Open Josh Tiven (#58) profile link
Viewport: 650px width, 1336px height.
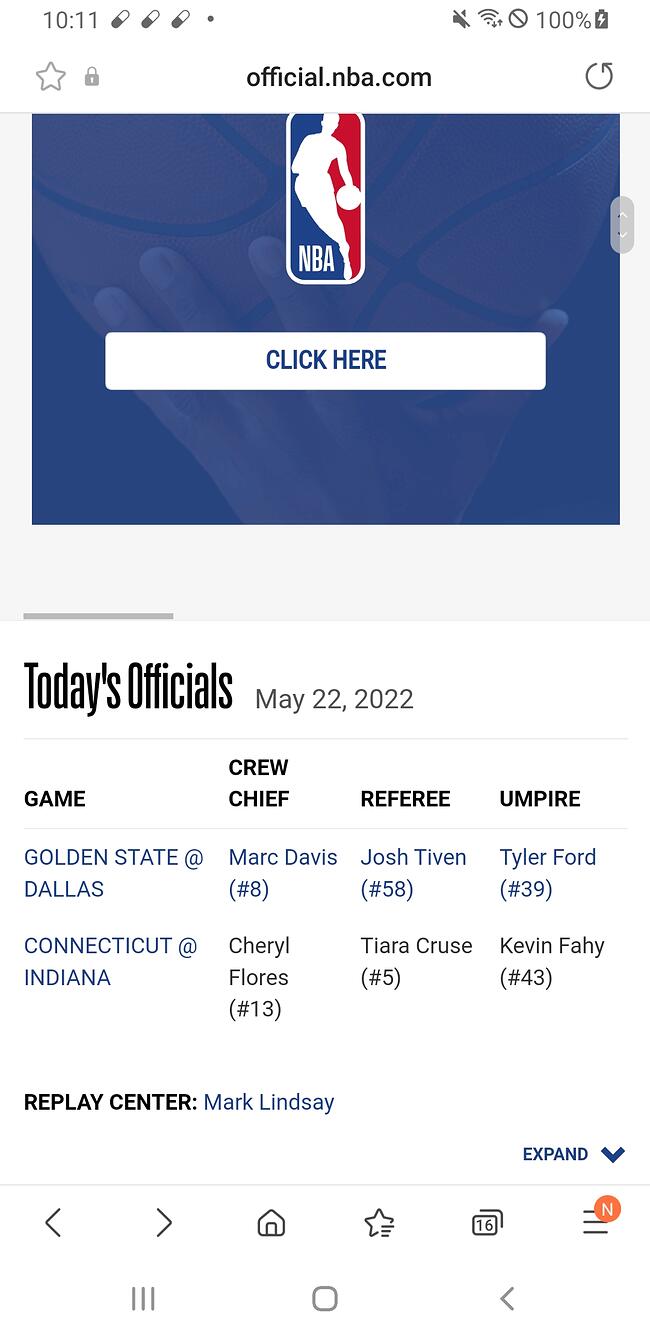tap(413, 873)
